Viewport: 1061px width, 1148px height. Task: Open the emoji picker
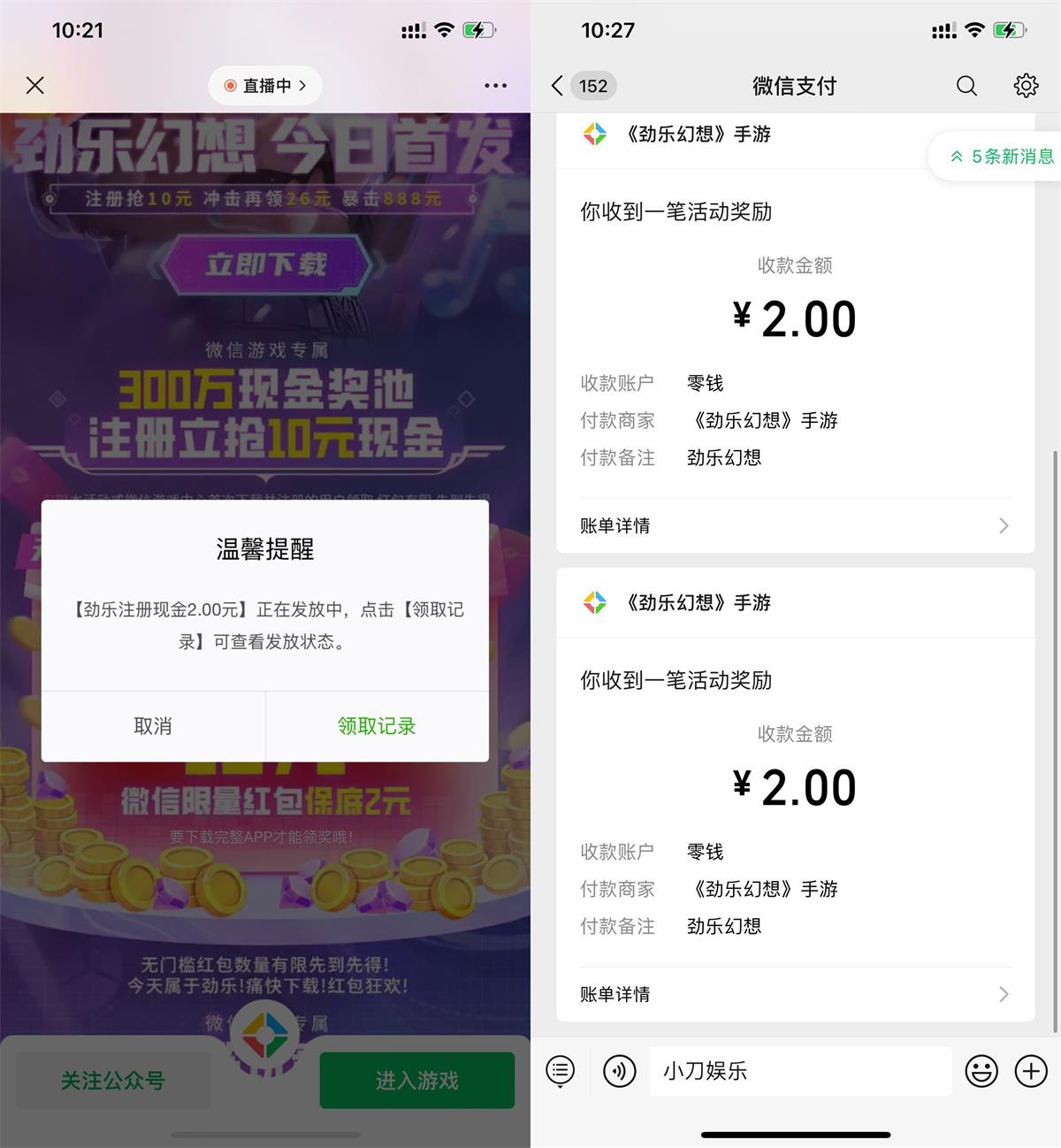(981, 1071)
